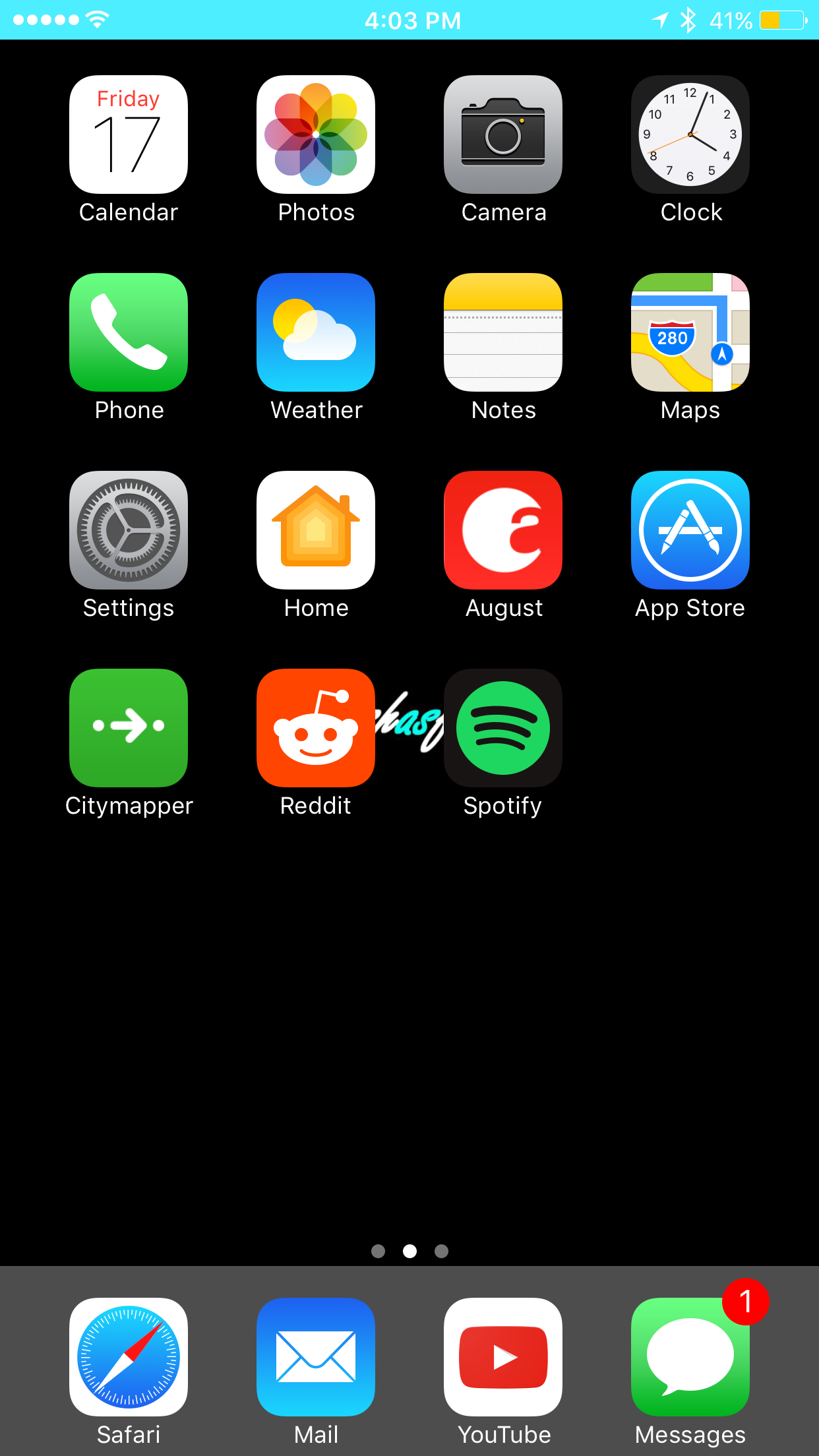Open Safari from the dock
Viewport: 819px width, 1456px height.
[129, 1357]
